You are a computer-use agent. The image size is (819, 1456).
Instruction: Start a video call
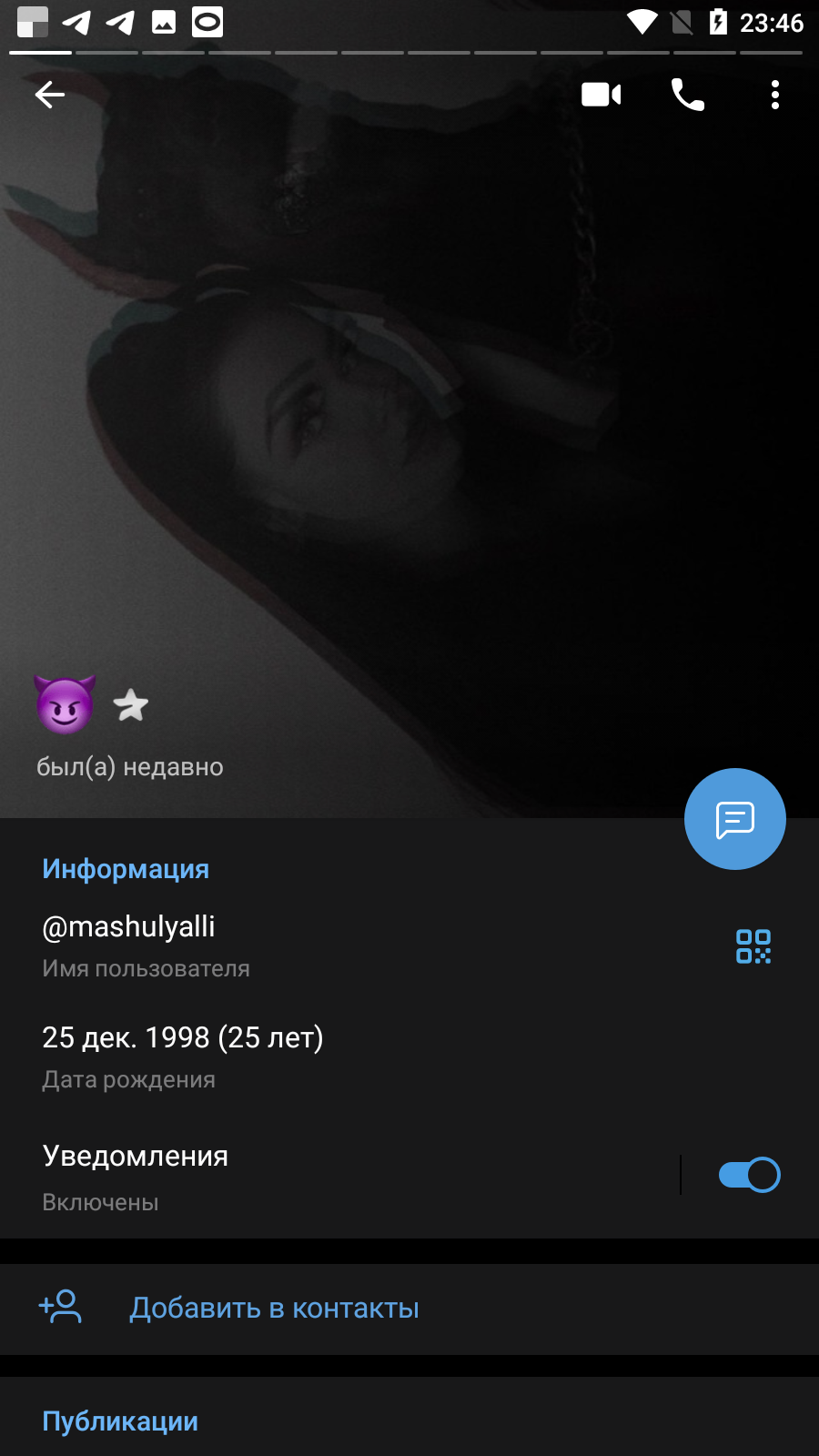[x=602, y=95]
